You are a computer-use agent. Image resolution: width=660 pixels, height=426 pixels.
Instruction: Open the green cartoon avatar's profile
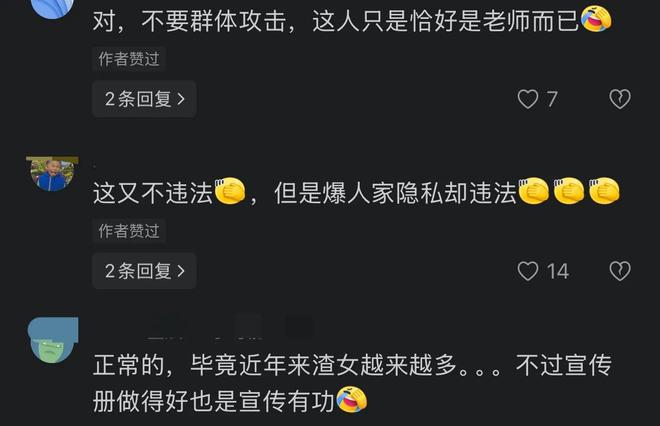point(52,340)
